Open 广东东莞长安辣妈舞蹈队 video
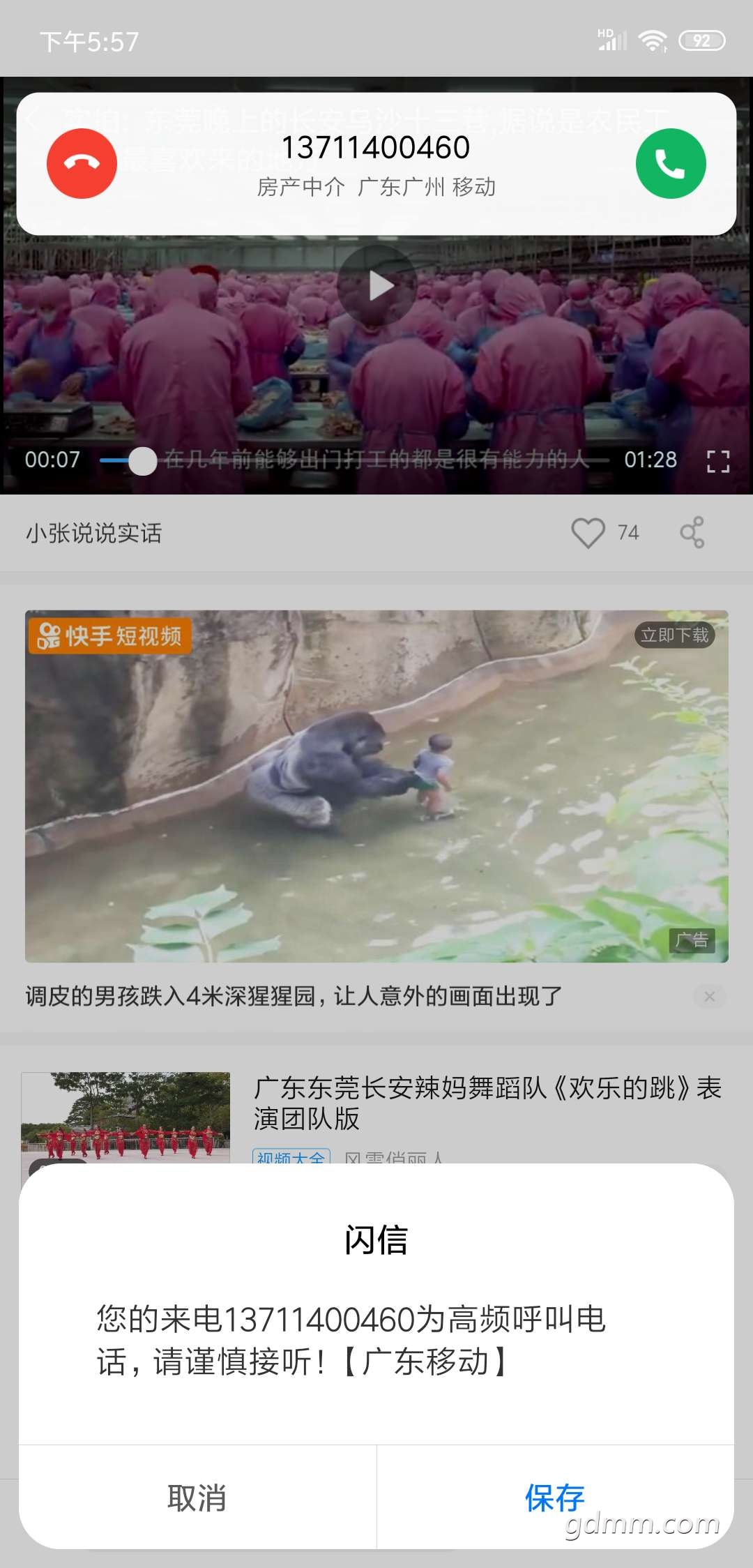The image size is (753, 1568). tap(487, 1103)
